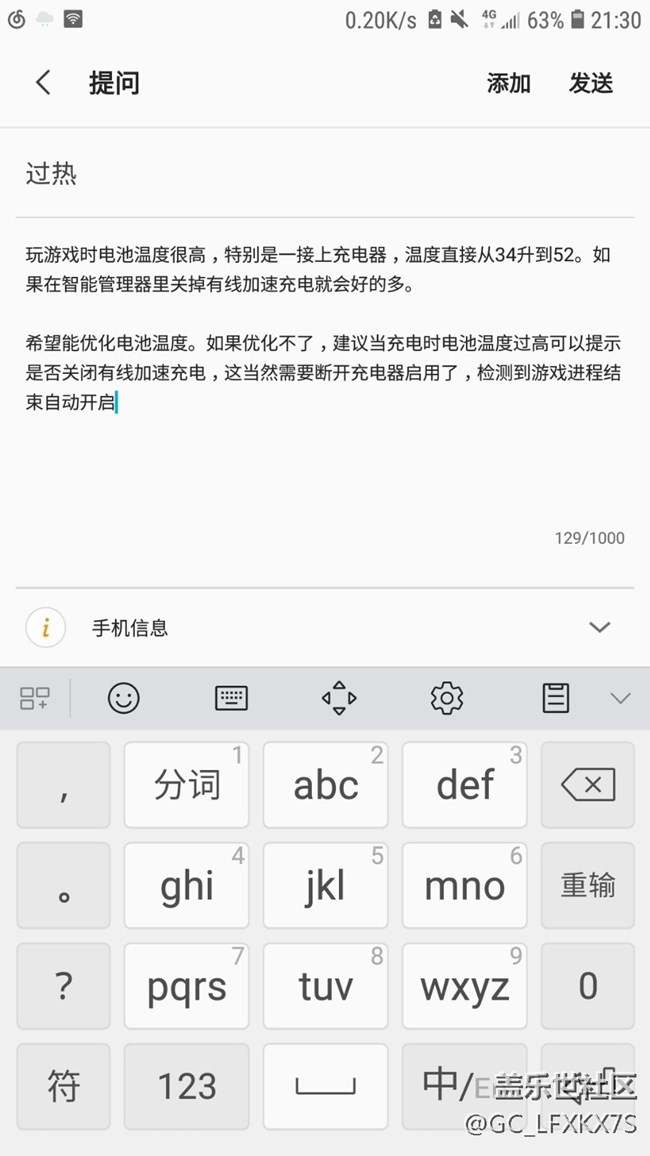
Task: Tap 添加 to add an attachment
Action: click(508, 84)
